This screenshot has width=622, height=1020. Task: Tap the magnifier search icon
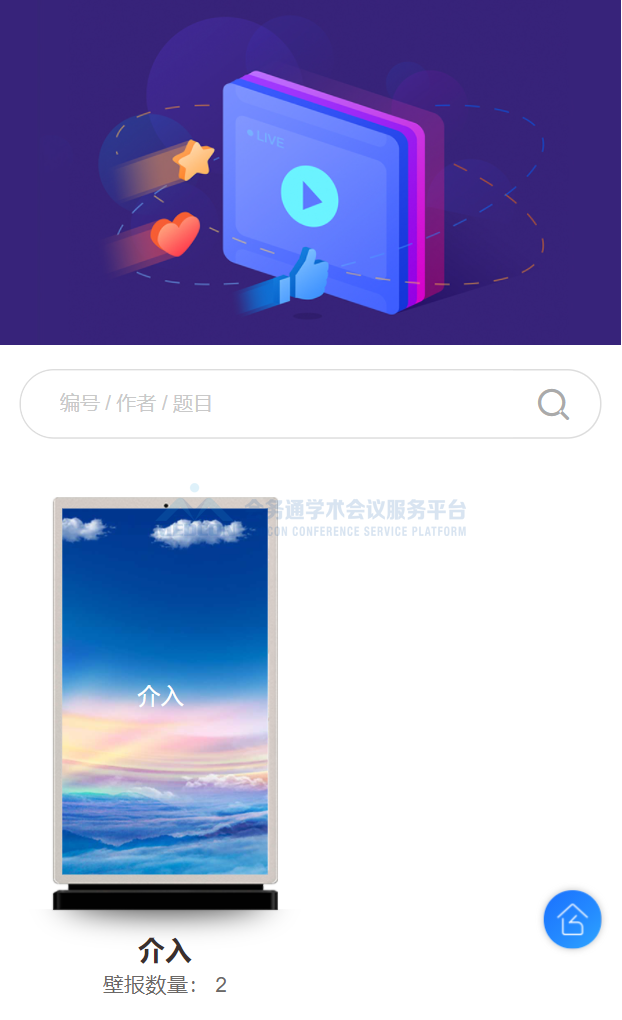pyautogui.click(x=553, y=404)
